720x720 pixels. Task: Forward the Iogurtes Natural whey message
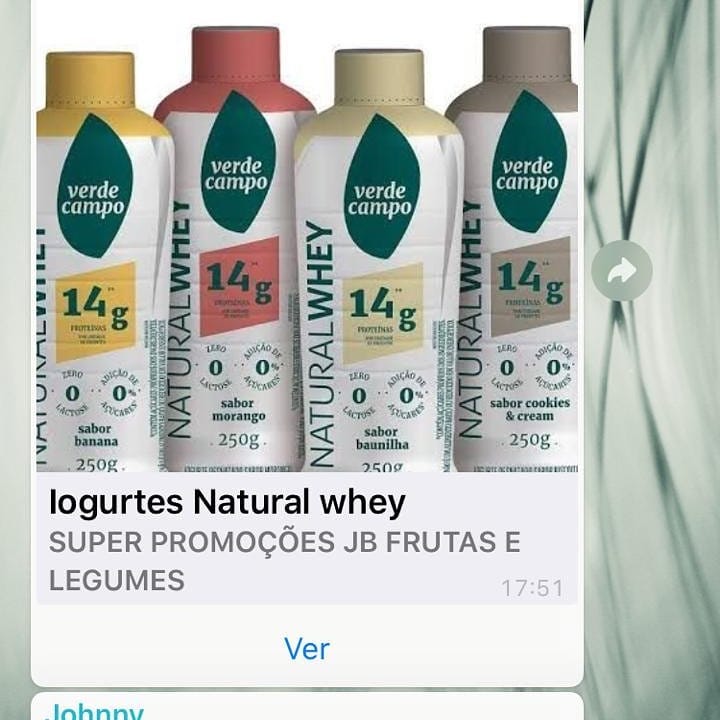pos(621,271)
